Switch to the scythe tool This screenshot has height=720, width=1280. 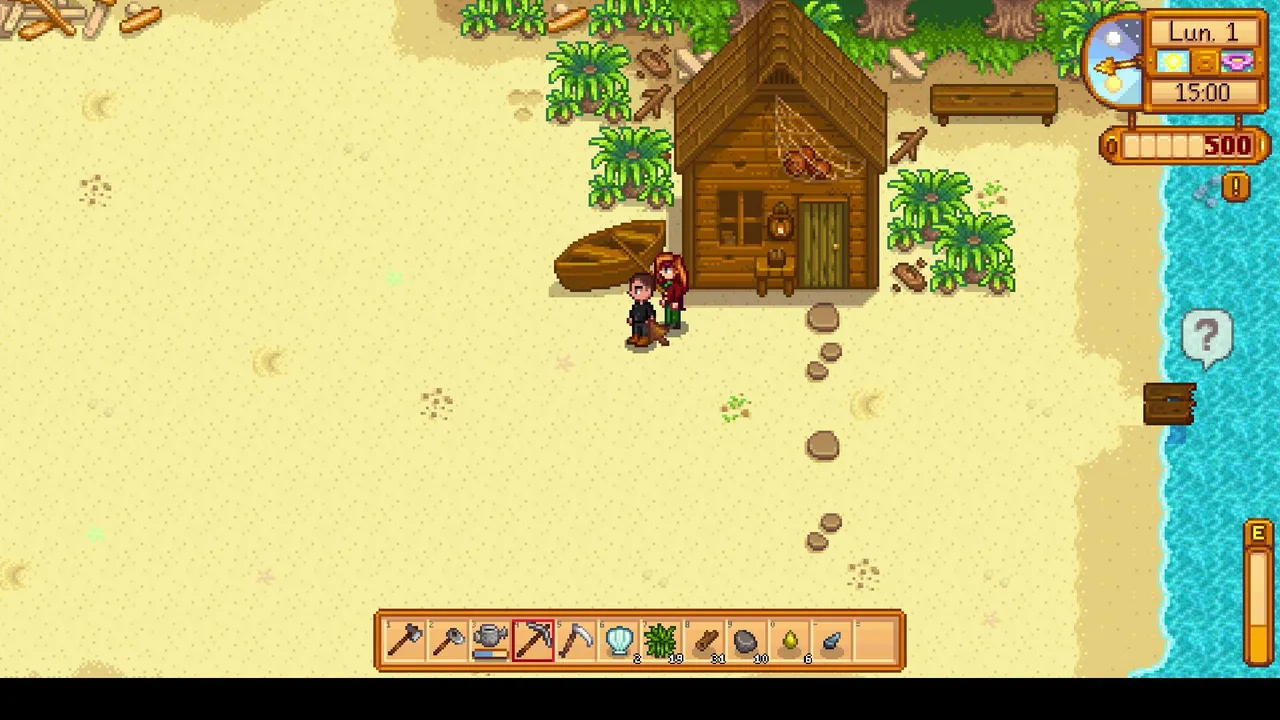(576, 640)
